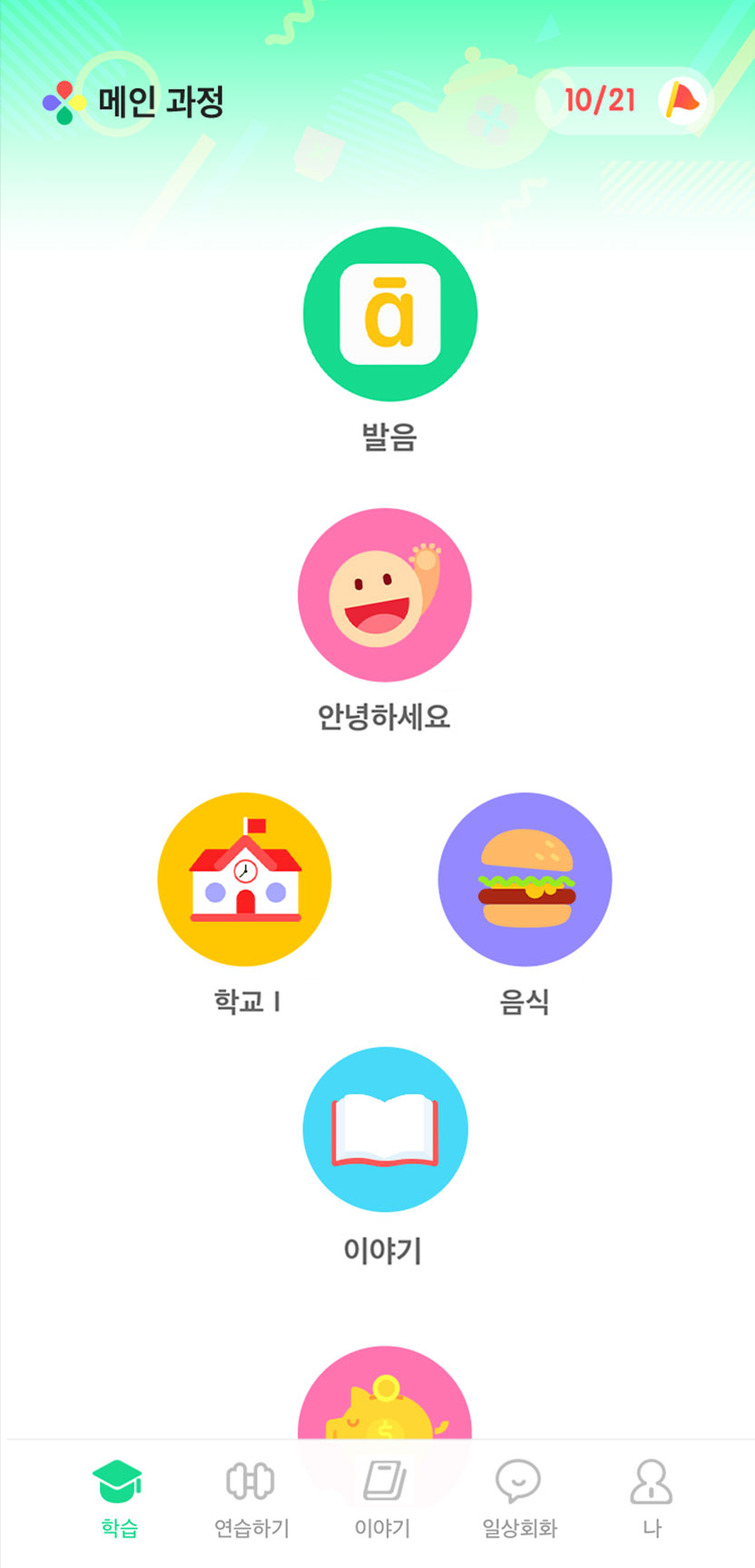
Task: Tap the piggy bank lesson circle
Action: (385, 1397)
